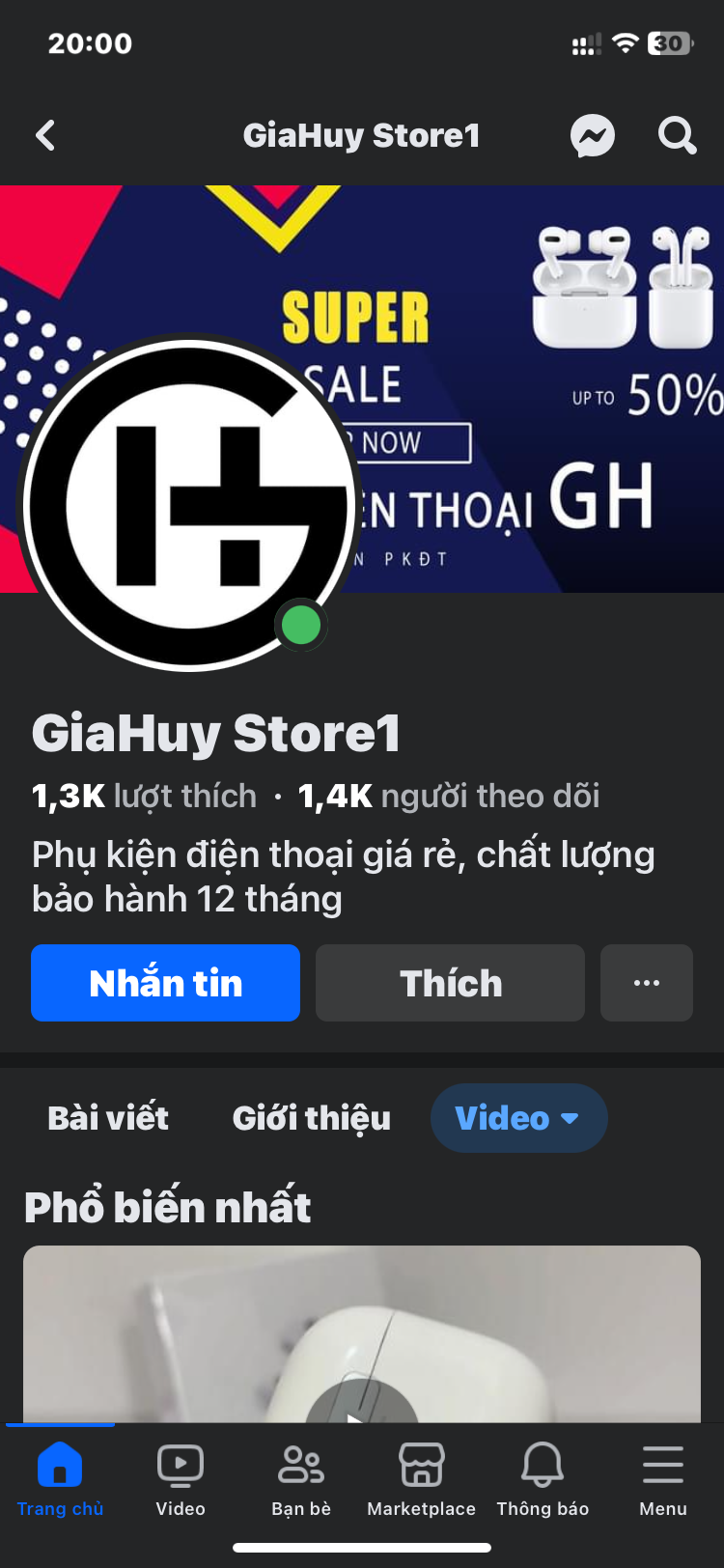Check Thông báo notifications
Screen dimensions: 724x1568
543,1479
